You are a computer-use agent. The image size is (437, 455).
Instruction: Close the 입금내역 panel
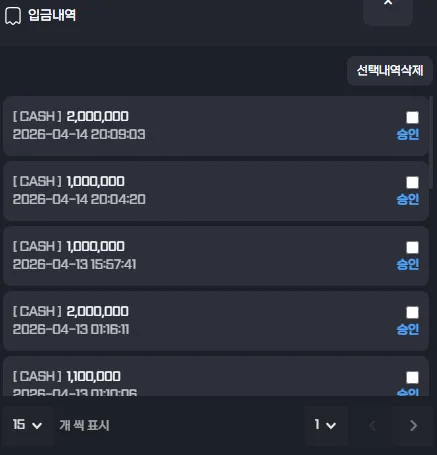(x=388, y=10)
